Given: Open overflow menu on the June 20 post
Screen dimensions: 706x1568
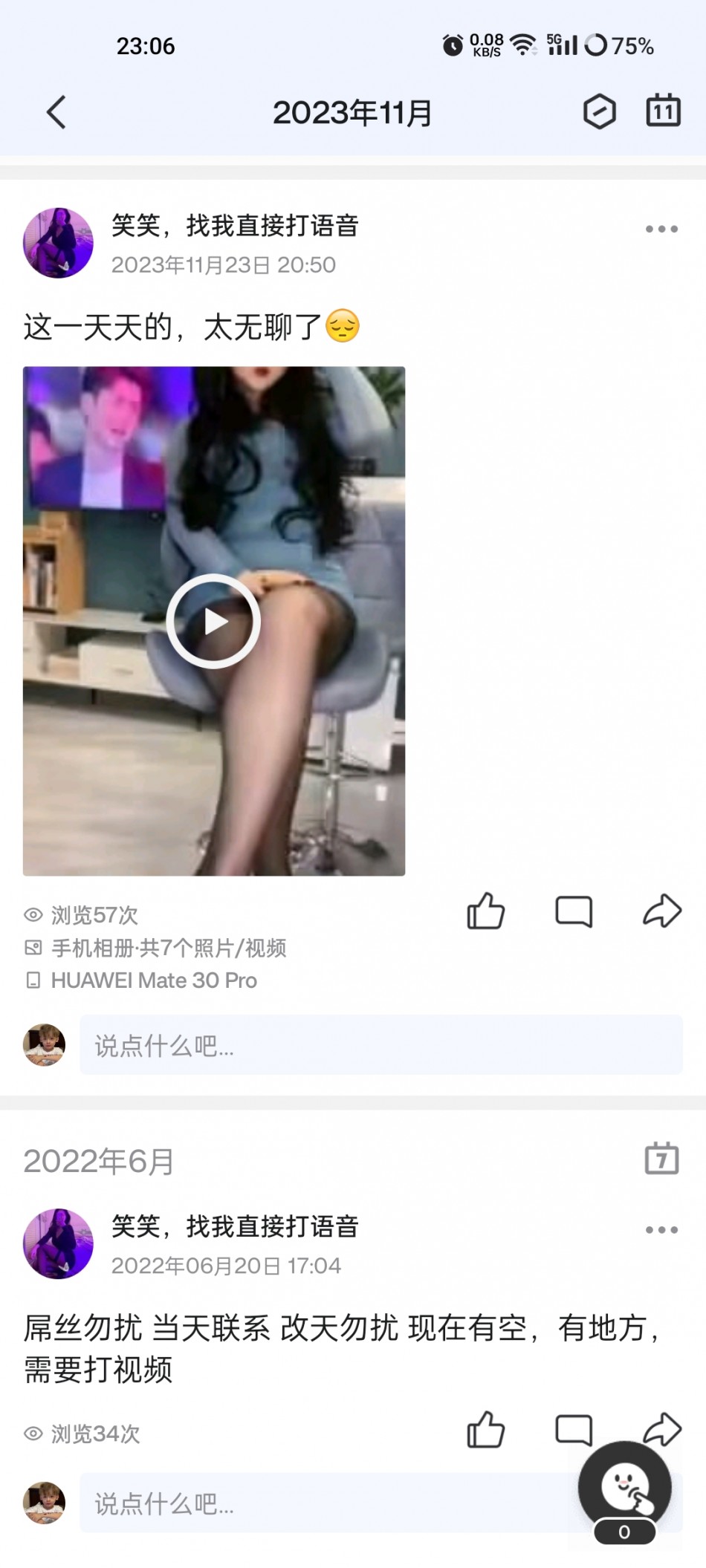Looking at the screenshot, I should tap(661, 1230).
